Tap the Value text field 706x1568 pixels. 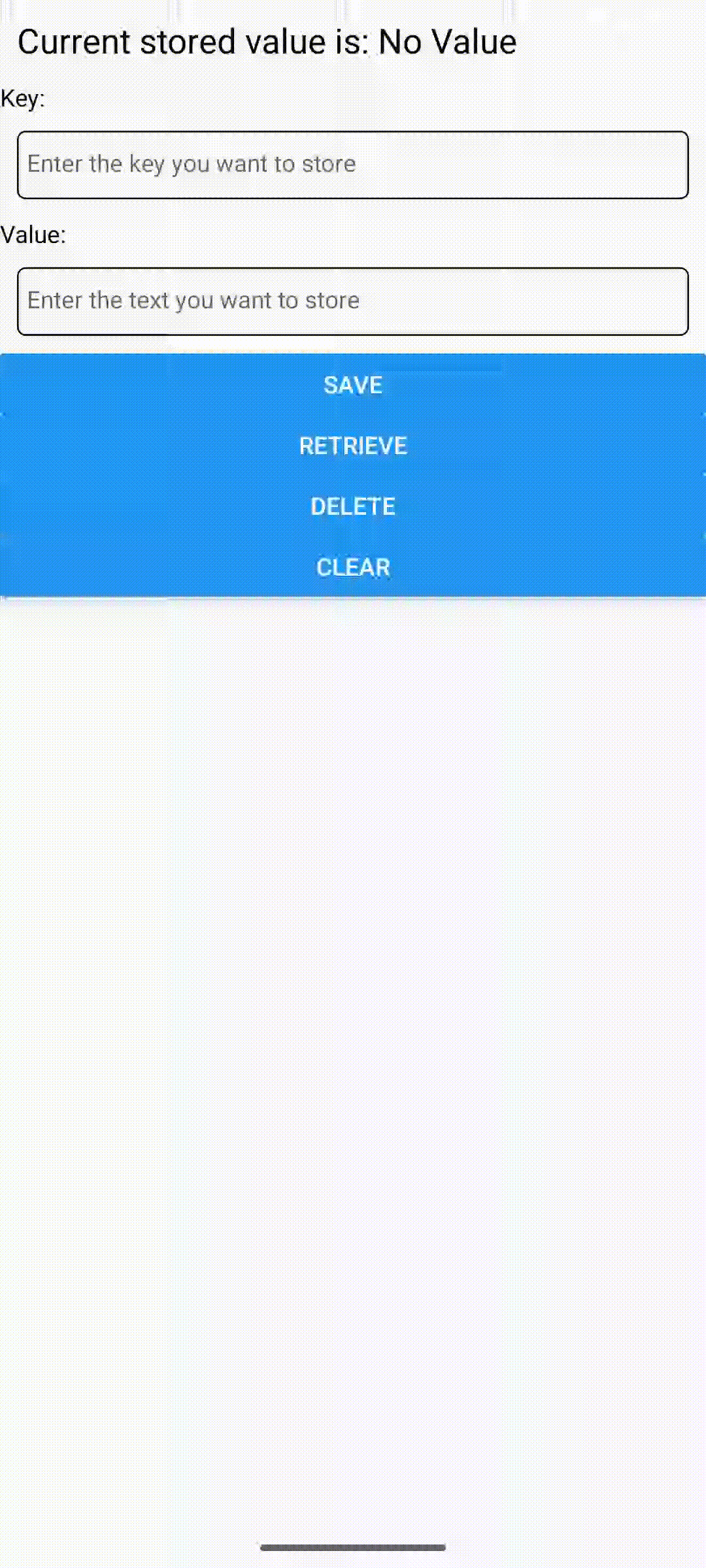[x=353, y=301]
